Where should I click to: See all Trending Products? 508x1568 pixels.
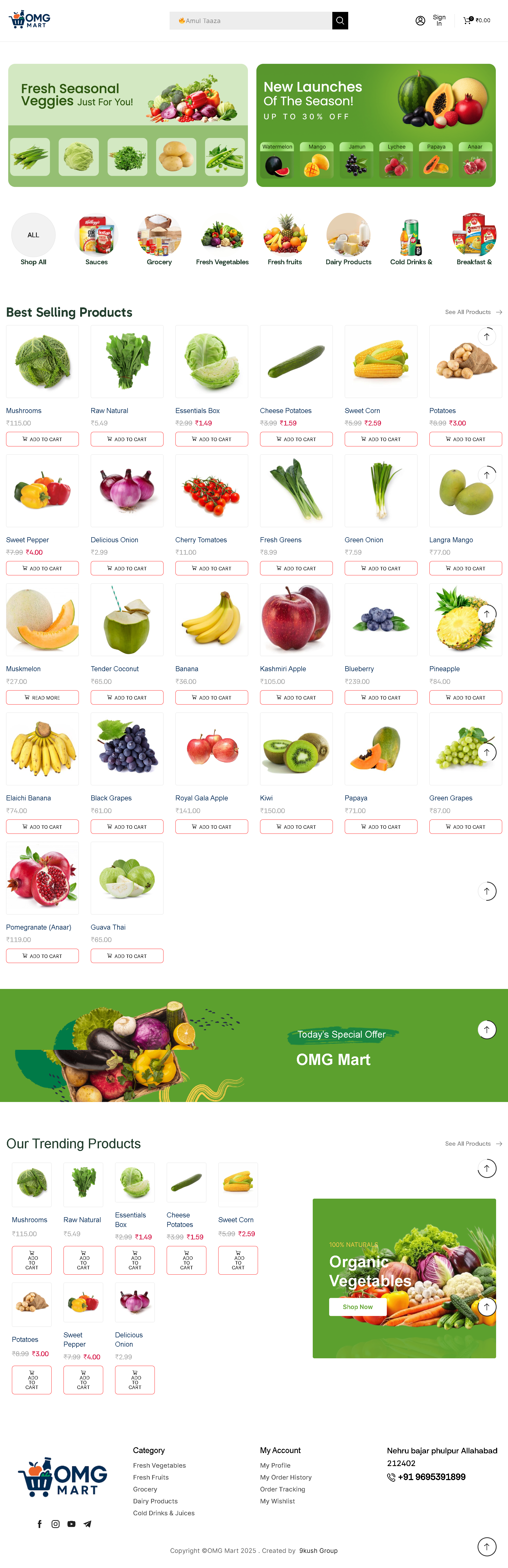pos(473,1144)
